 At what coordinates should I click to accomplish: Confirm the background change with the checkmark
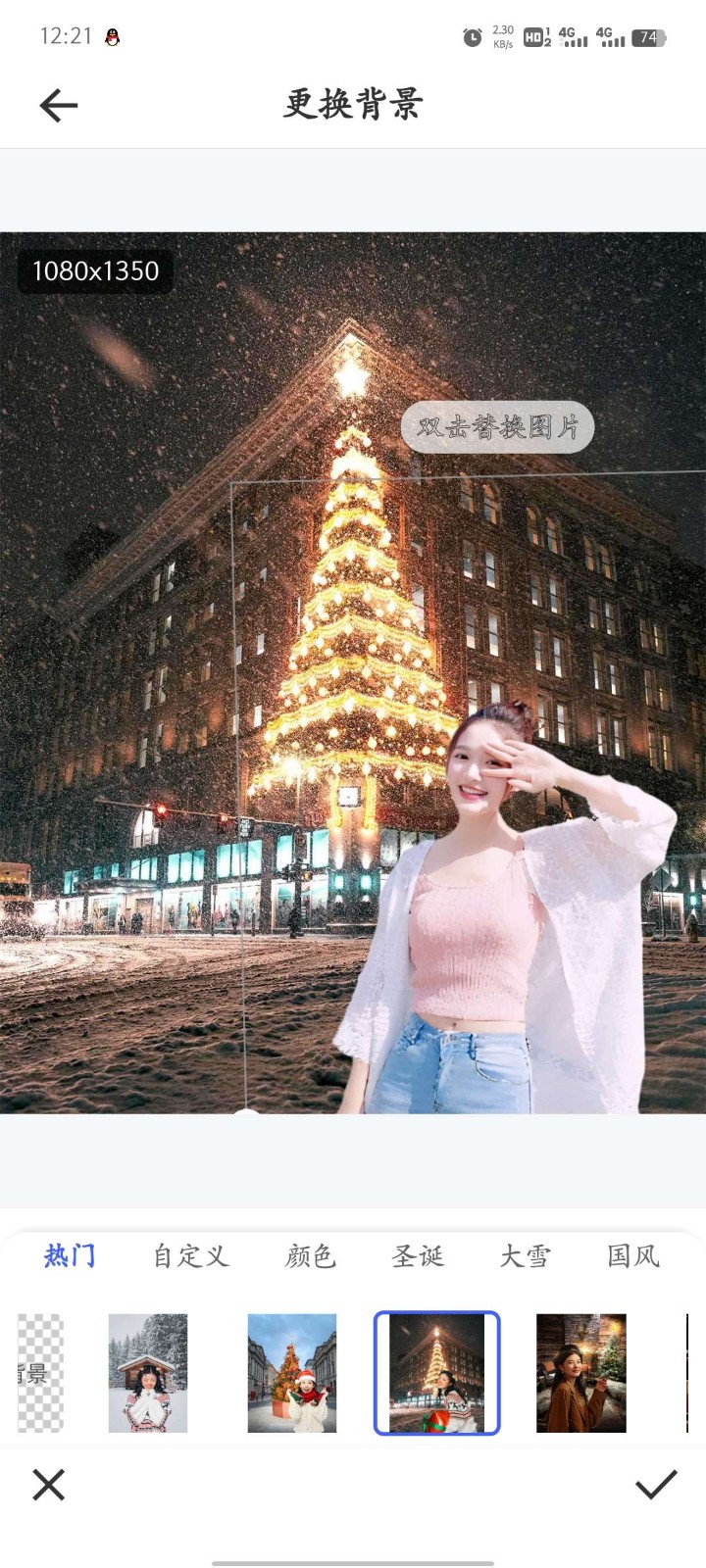[x=656, y=1485]
